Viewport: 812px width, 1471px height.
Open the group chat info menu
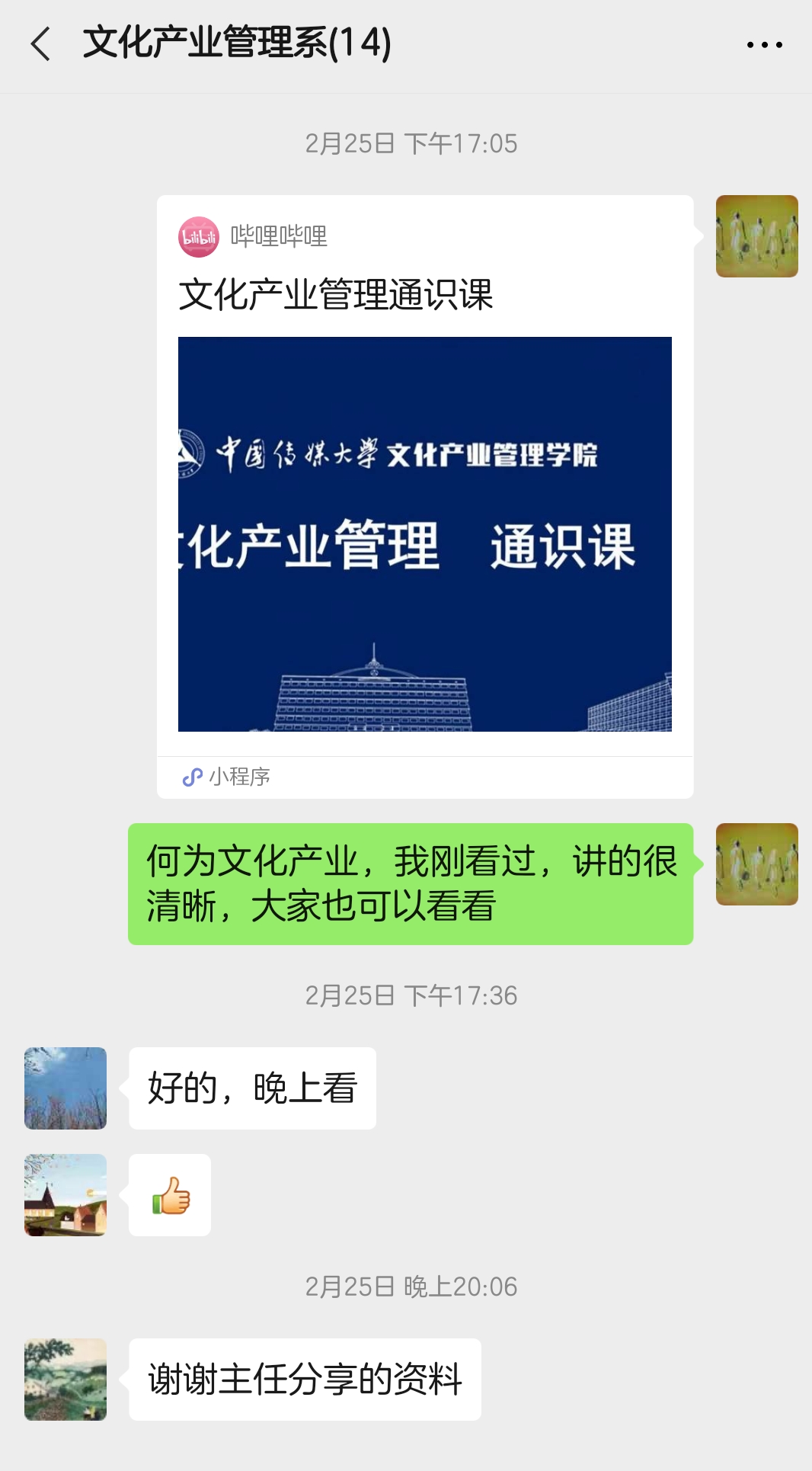764,45
